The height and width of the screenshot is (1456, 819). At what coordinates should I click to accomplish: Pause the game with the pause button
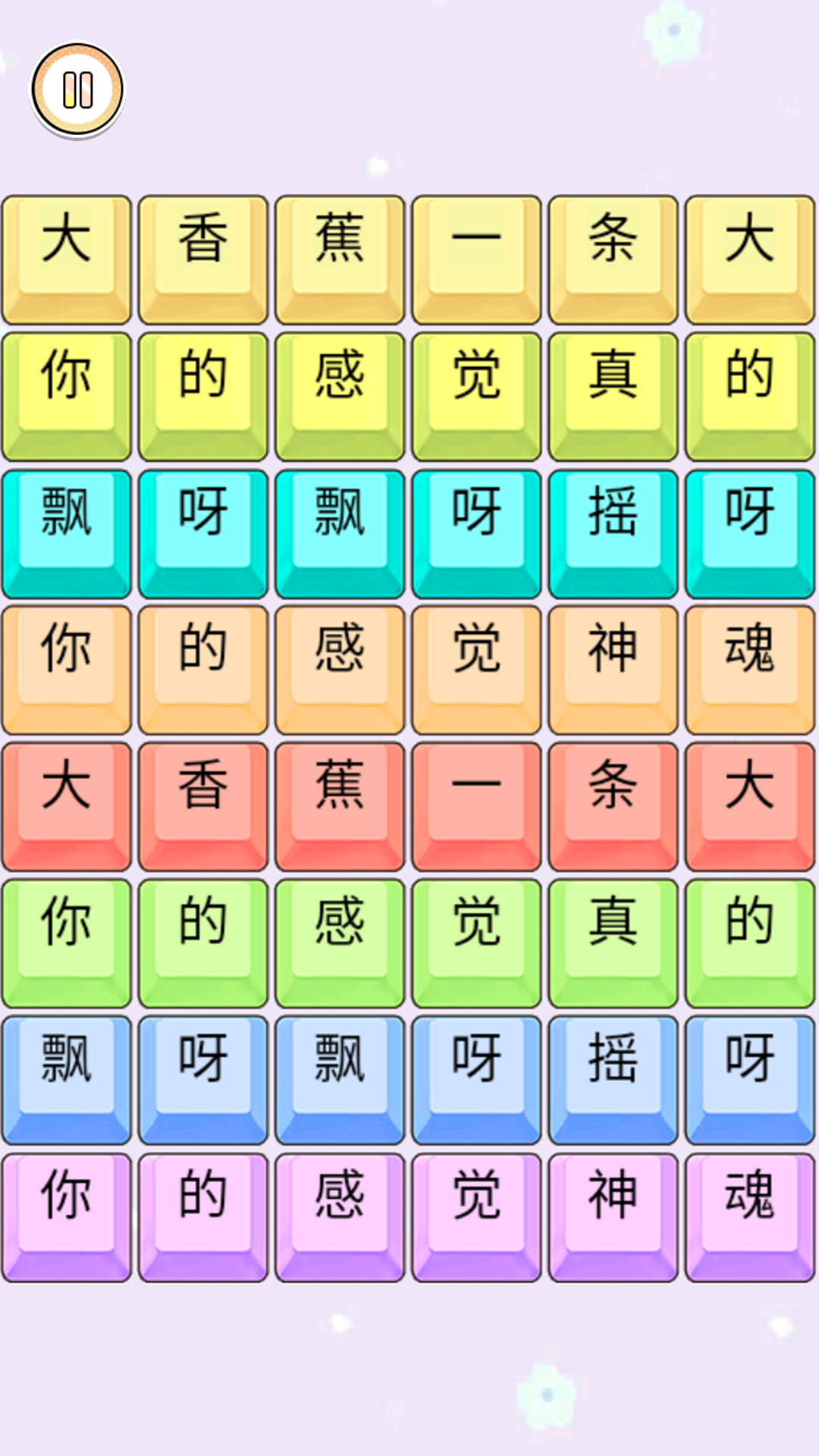[x=77, y=90]
